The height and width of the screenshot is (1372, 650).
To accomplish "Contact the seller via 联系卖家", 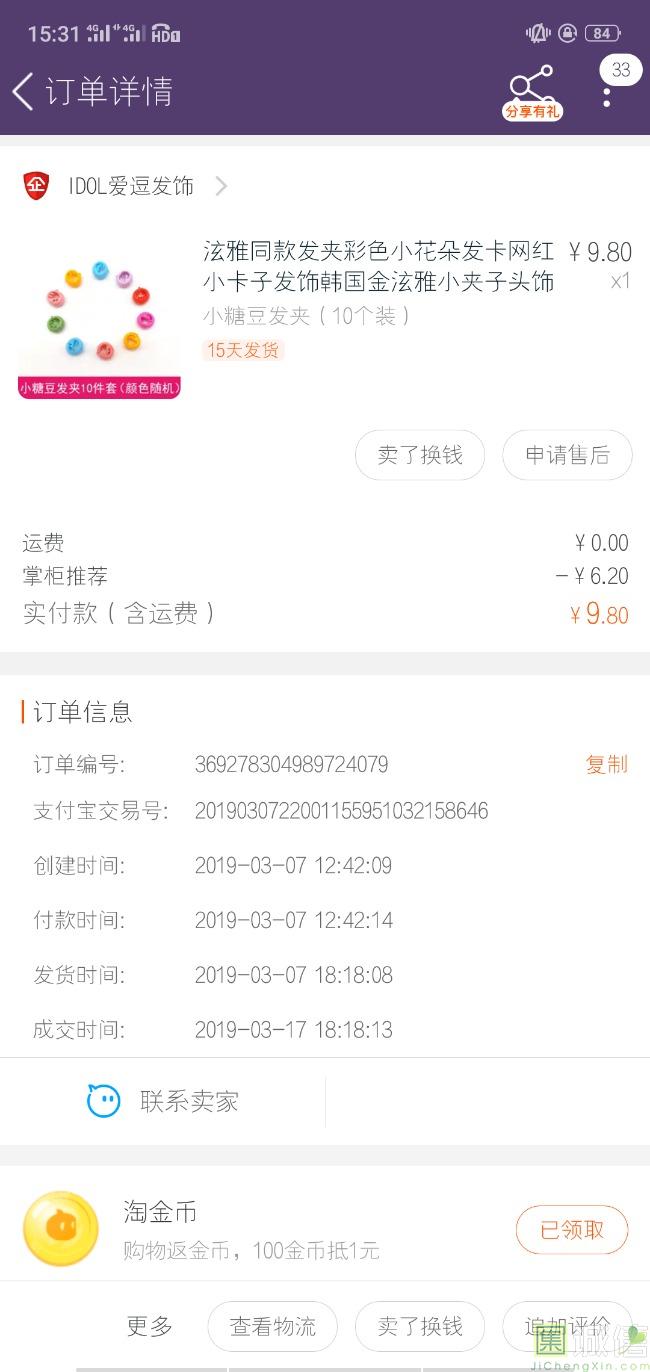I will (163, 1102).
